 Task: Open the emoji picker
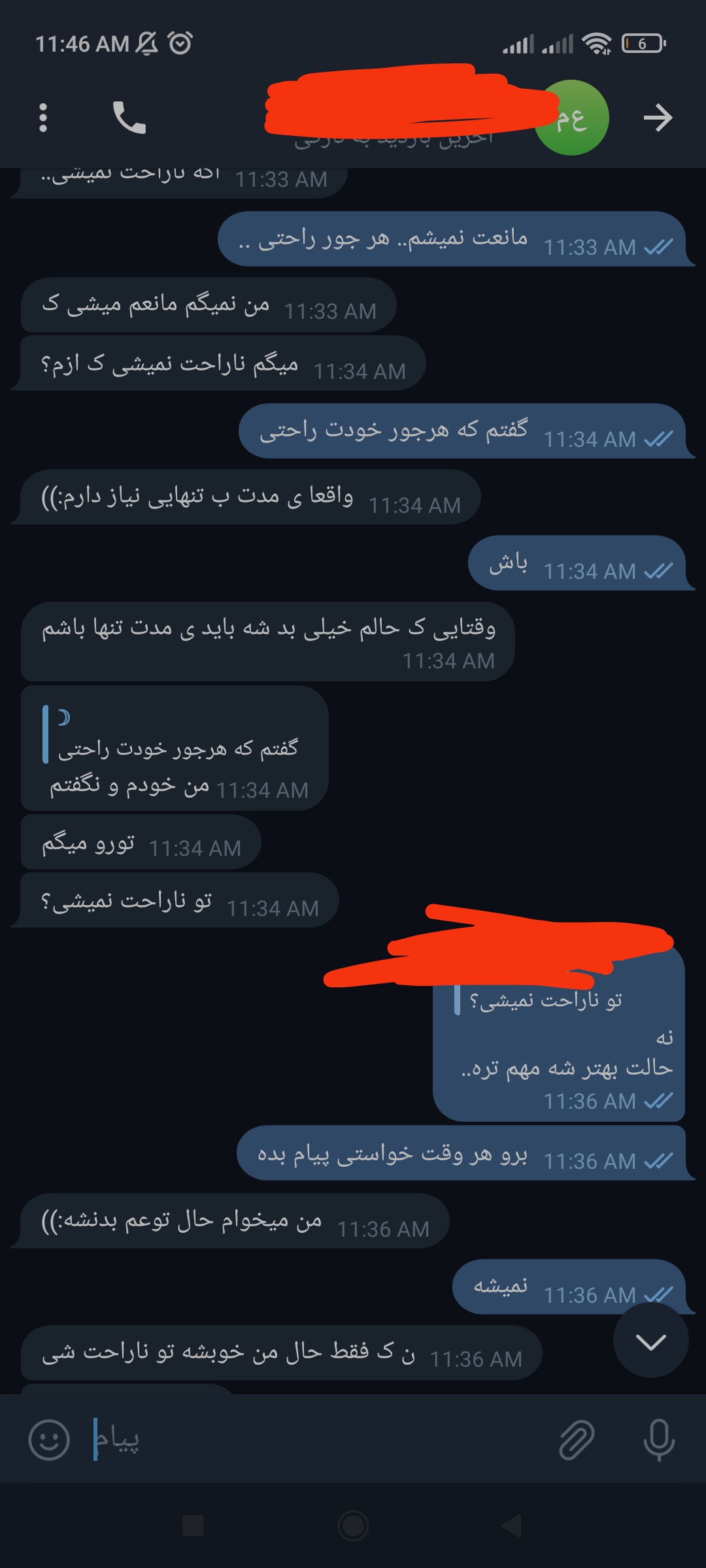coord(49,1440)
